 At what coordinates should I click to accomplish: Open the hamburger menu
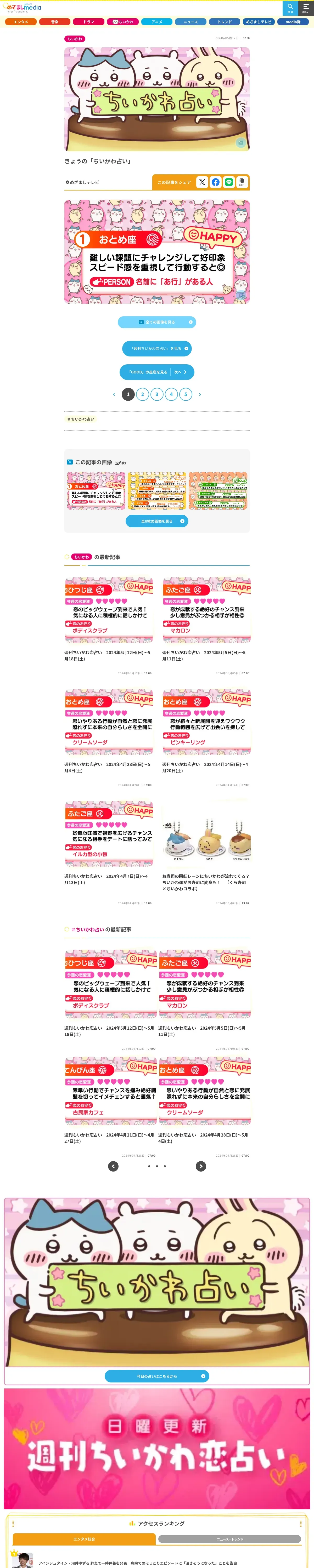pos(306,7)
